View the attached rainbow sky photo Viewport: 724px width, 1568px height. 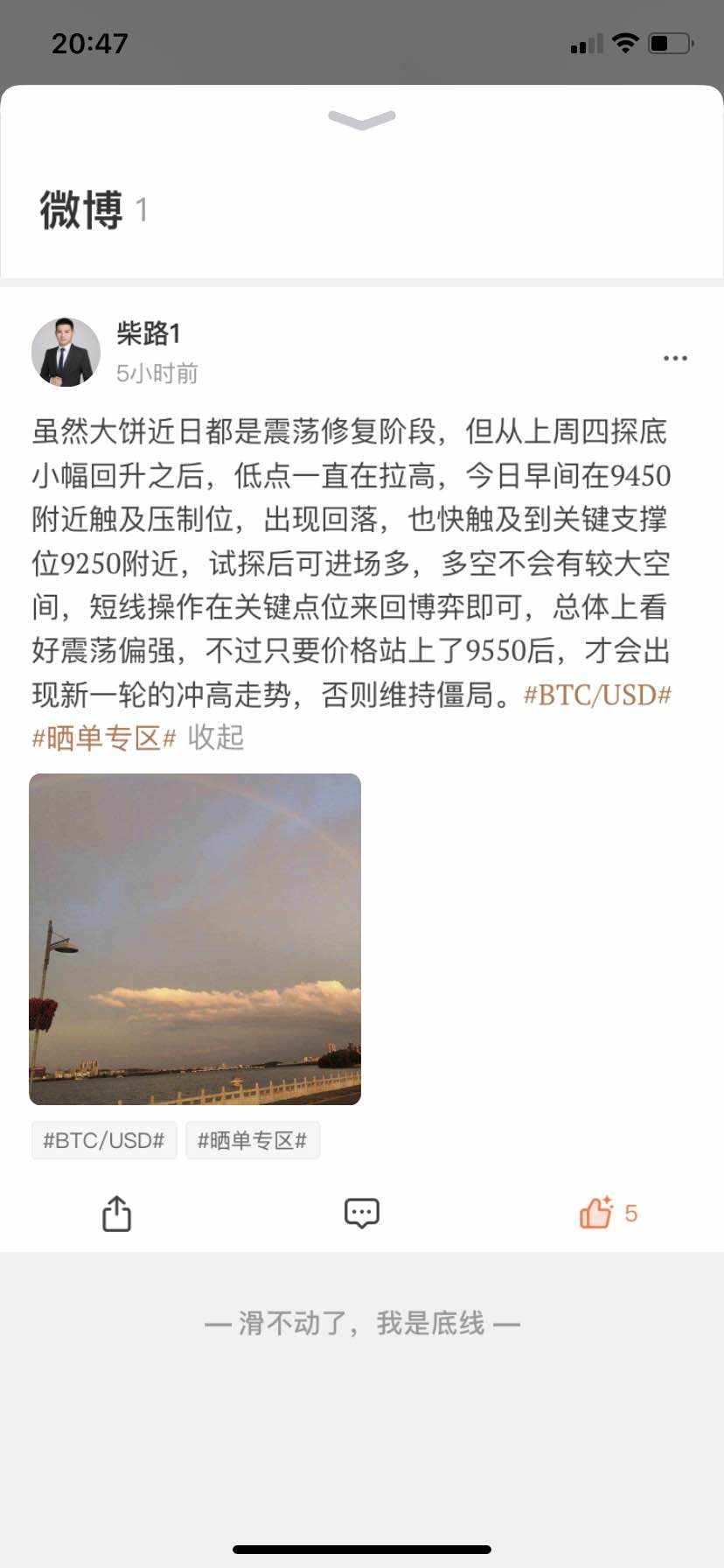(195, 939)
